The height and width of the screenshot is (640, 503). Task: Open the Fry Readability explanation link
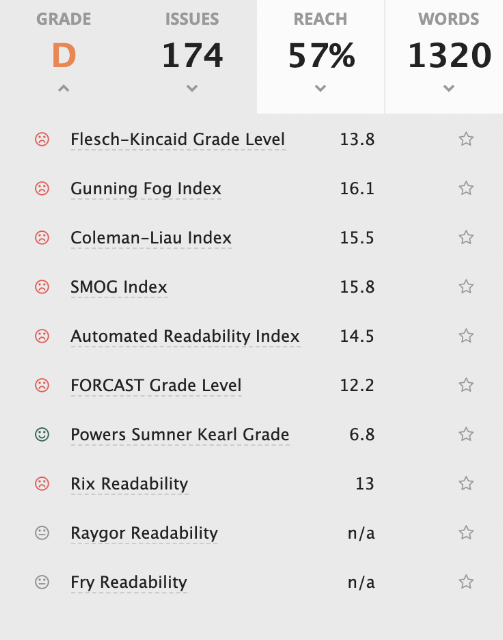point(129,582)
